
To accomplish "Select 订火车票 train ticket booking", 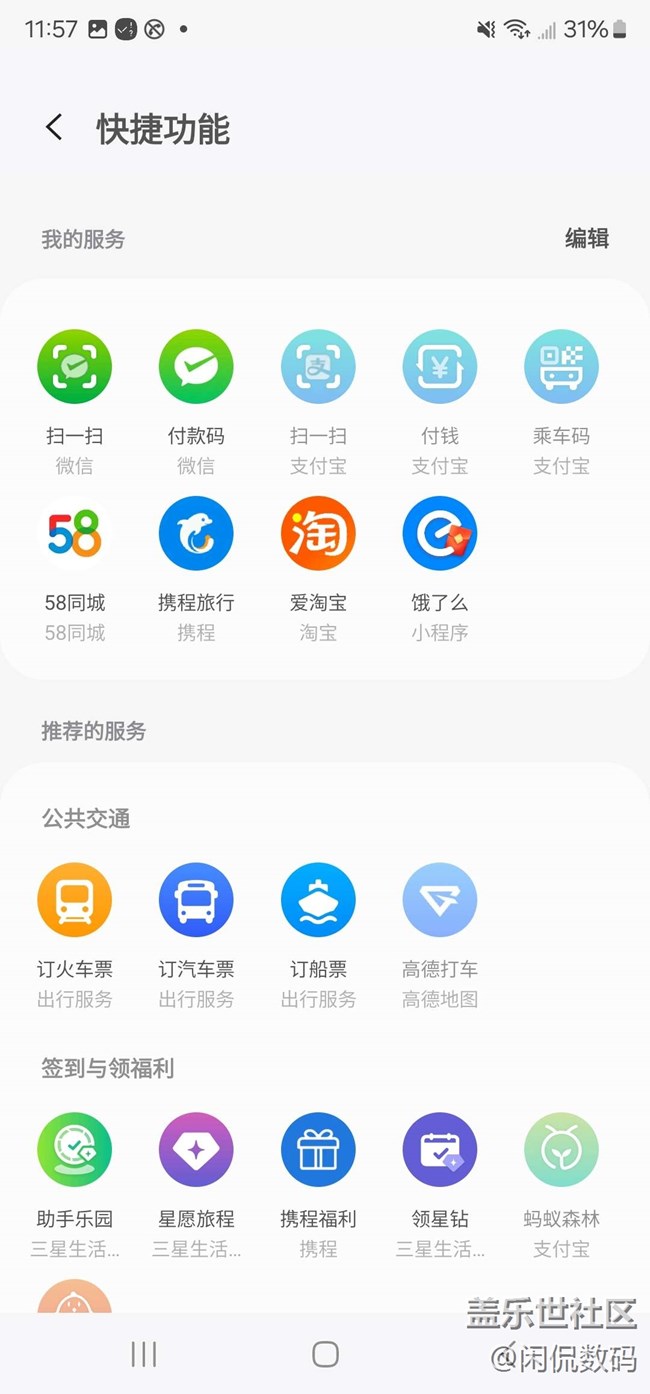I will pyautogui.click(x=75, y=900).
